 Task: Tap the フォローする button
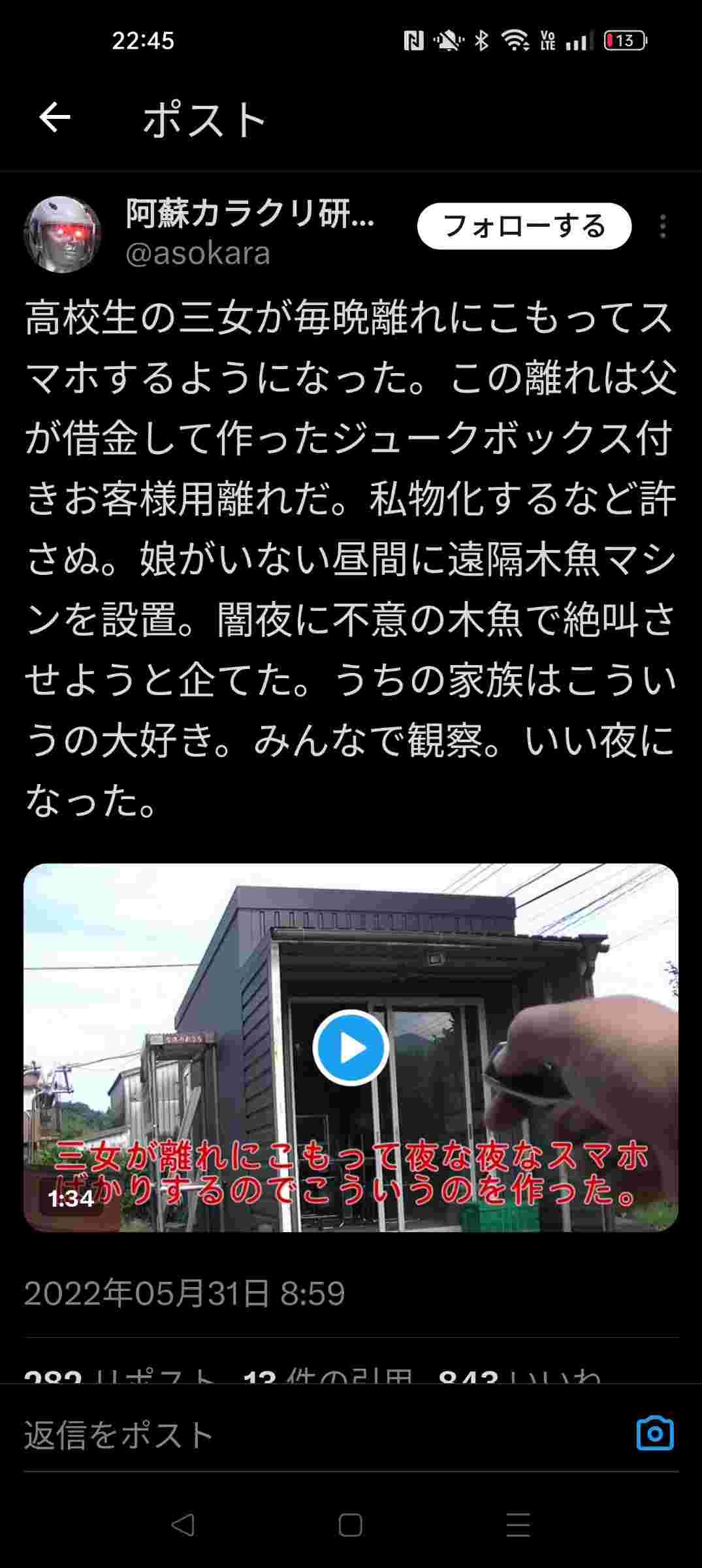point(524,226)
